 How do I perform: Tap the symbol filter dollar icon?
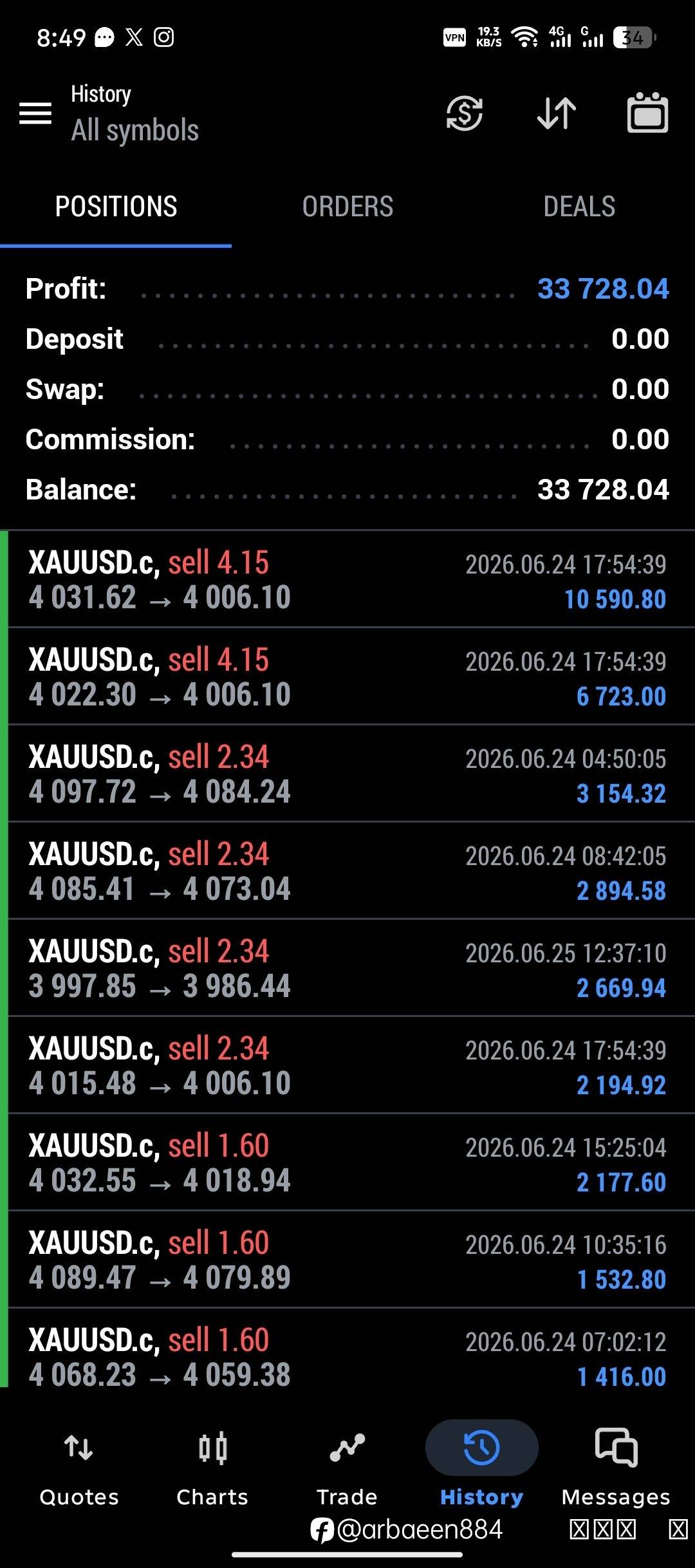click(464, 113)
